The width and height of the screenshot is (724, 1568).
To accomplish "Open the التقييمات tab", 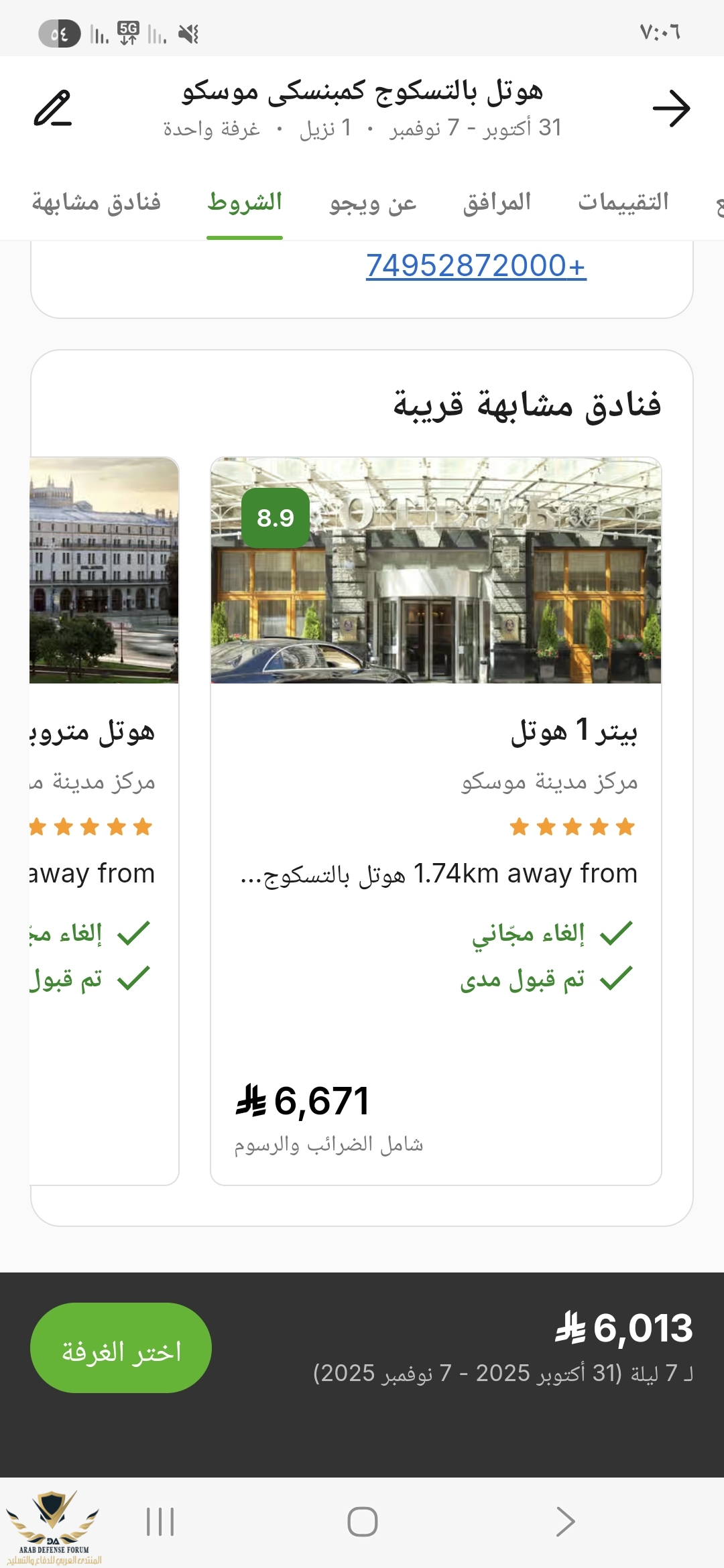I will click(623, 202).
